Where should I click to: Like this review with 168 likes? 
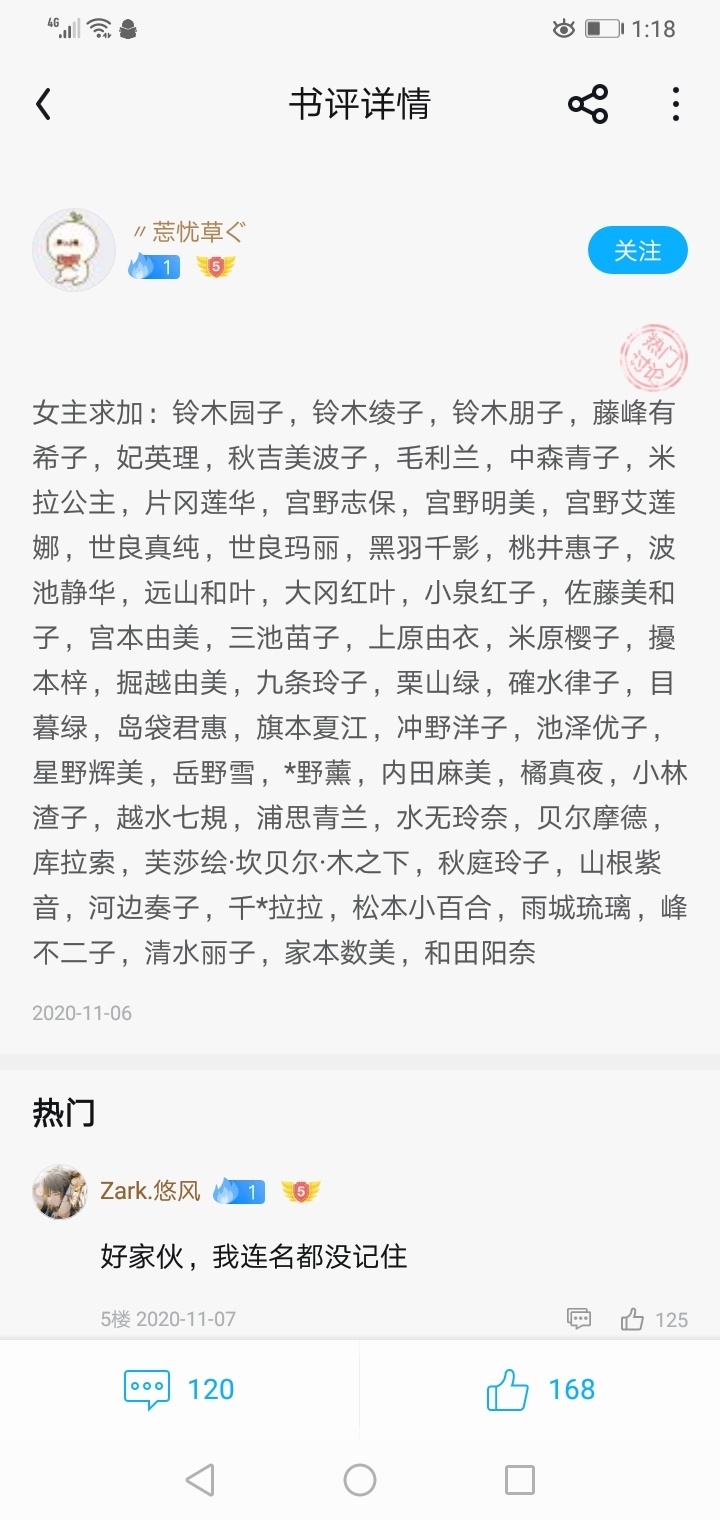[x=540, y=1389]
